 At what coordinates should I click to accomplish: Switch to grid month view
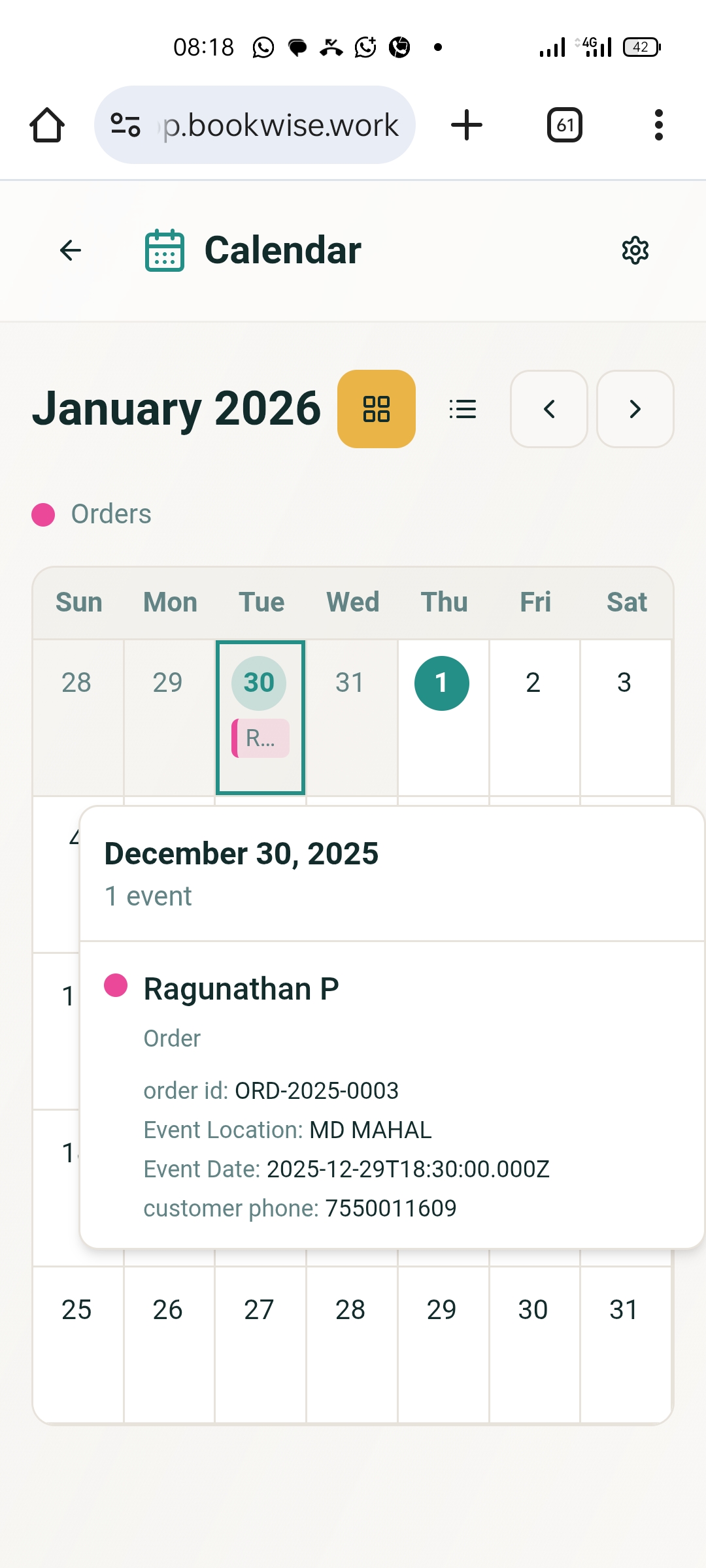coord(377,409)
